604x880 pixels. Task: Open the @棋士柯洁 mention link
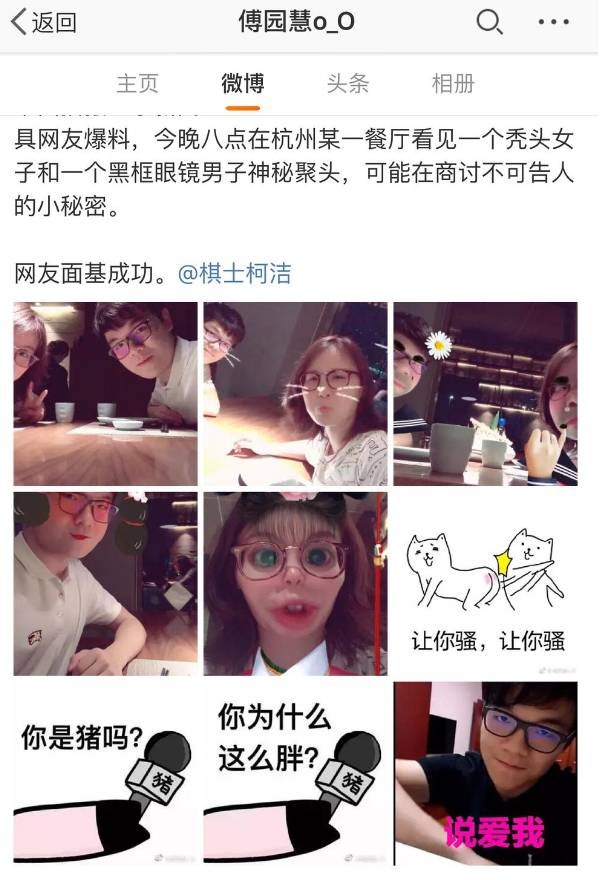pos(235,273)
